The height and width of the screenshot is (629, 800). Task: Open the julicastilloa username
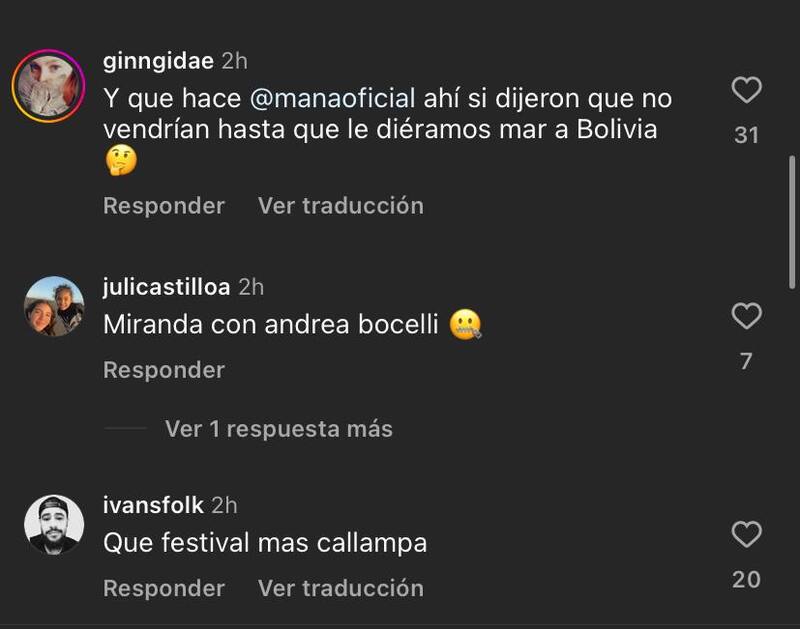tap(166, 287)
